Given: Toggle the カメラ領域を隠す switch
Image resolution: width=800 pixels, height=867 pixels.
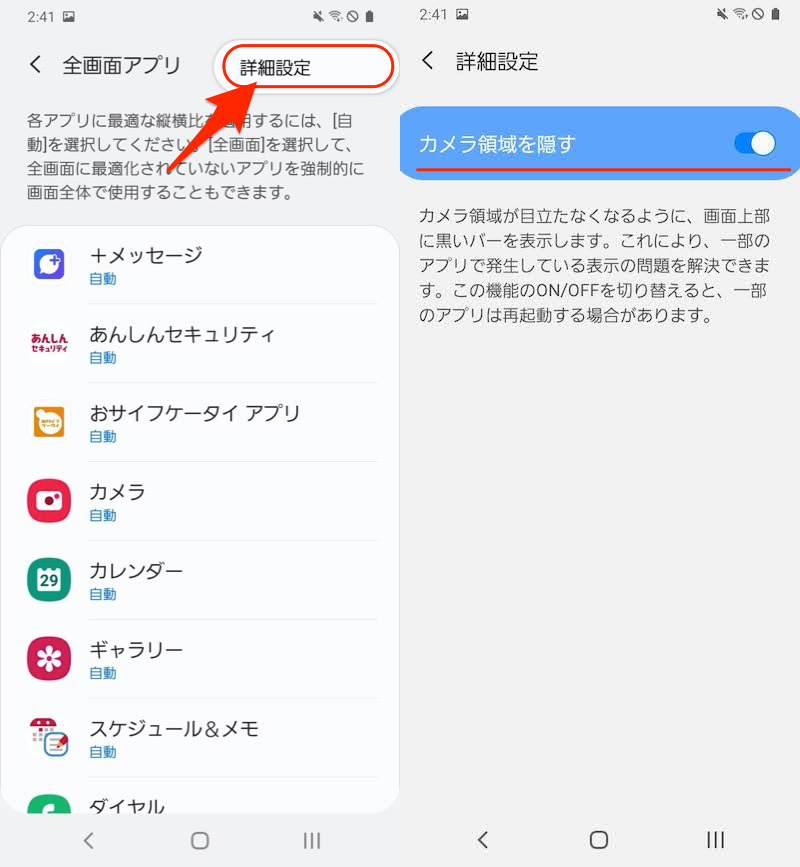Looking at the screenshot, I should coord(754,144).
